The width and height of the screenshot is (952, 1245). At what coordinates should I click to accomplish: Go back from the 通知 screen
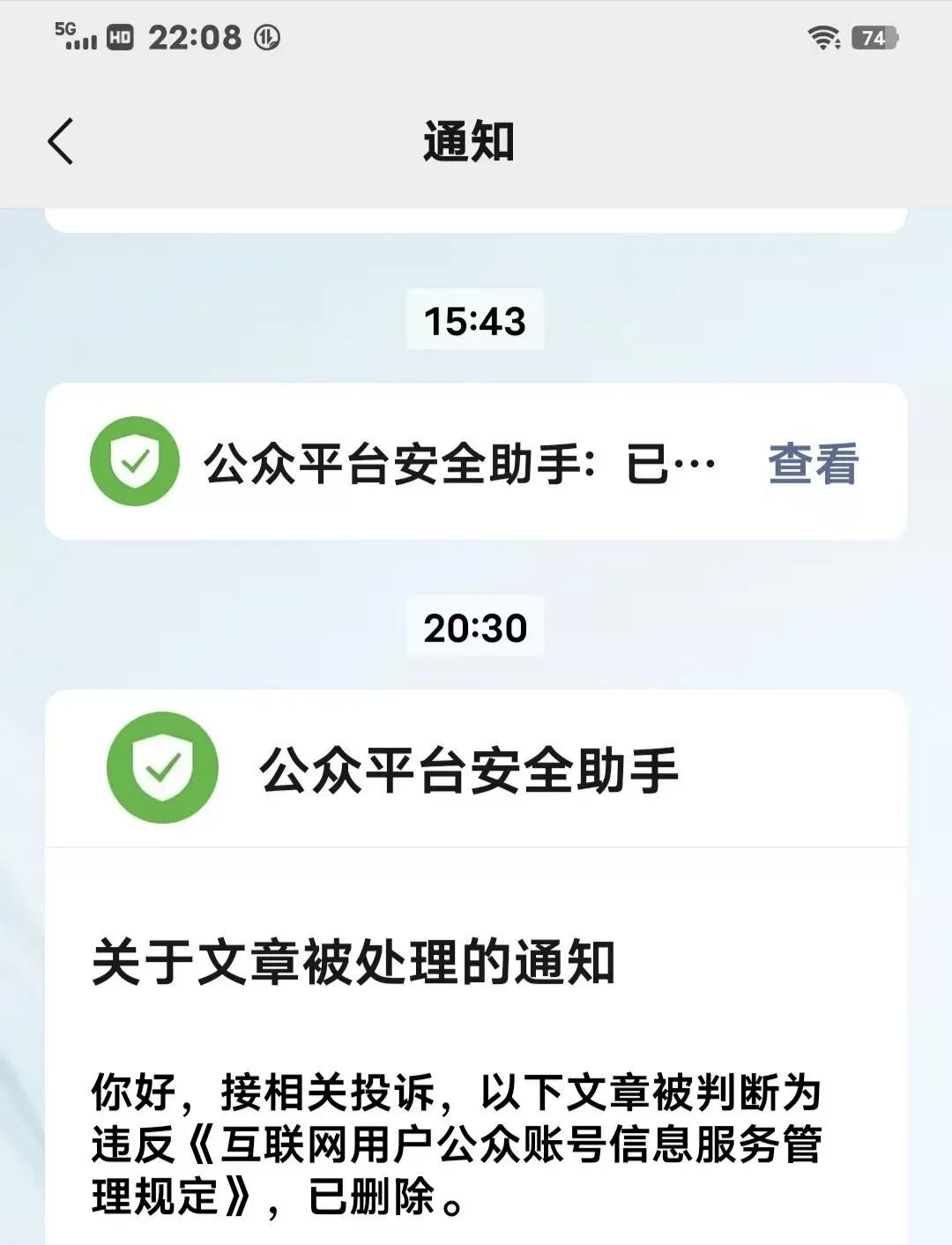[61, 141]
